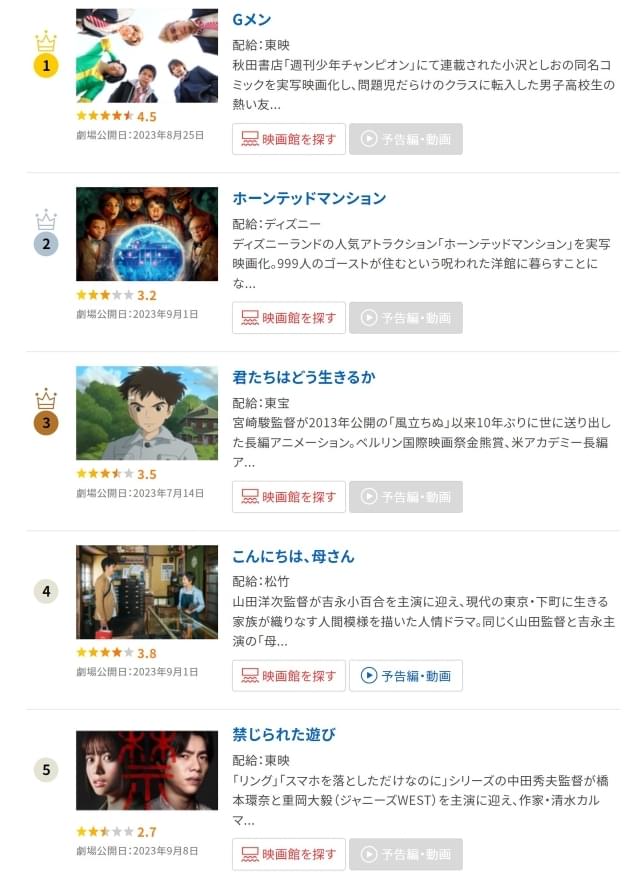The image size is (640, 878).
Task: Open the Gメン movie title link
Action: click(x=252, y=20)
